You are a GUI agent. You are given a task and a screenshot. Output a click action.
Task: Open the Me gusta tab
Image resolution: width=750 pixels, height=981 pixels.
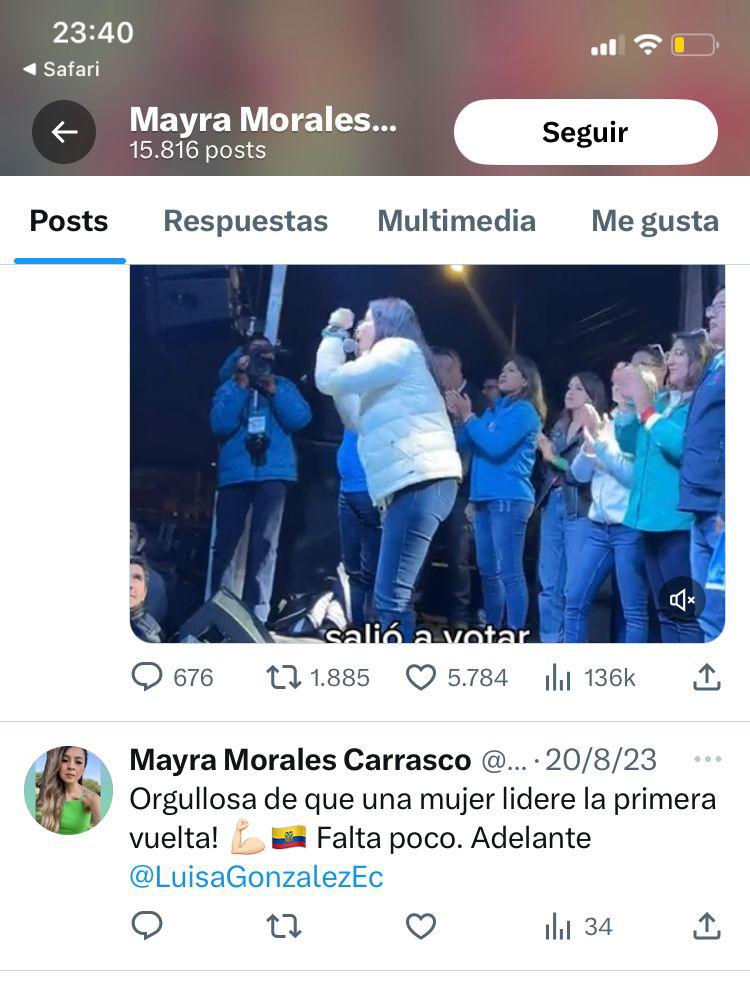(654, 221)
